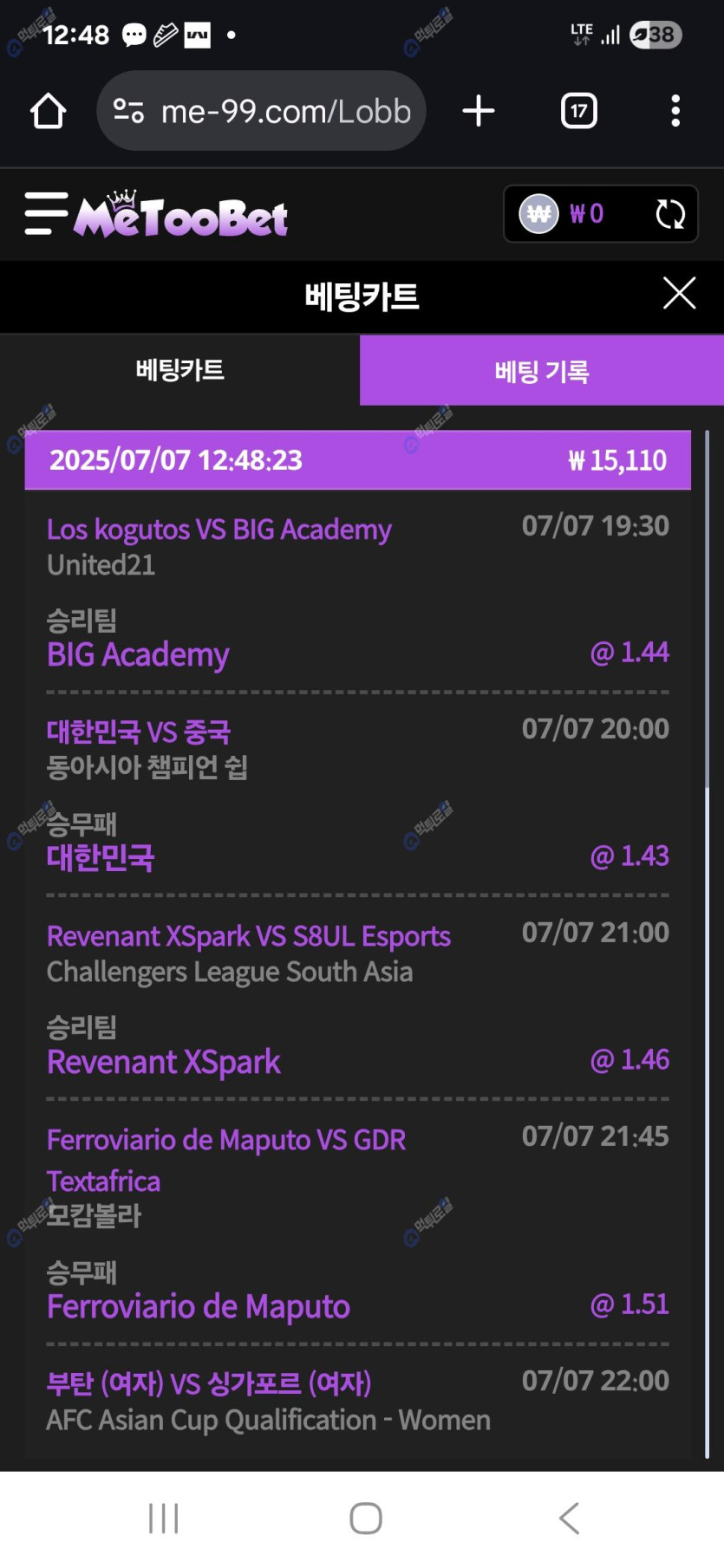Open the recent apps view

(x=163, y=1518)
